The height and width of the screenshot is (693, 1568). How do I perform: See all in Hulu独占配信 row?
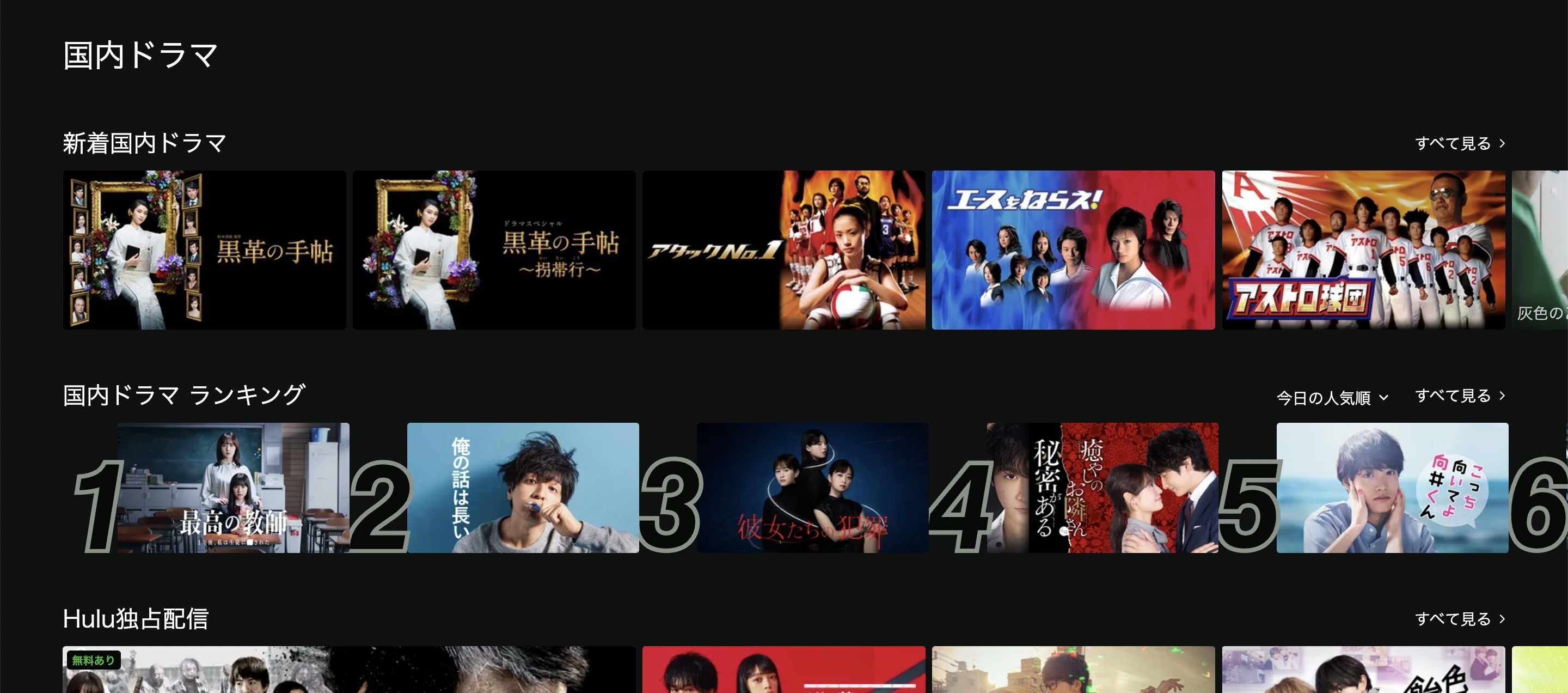tap(1459, 619)
